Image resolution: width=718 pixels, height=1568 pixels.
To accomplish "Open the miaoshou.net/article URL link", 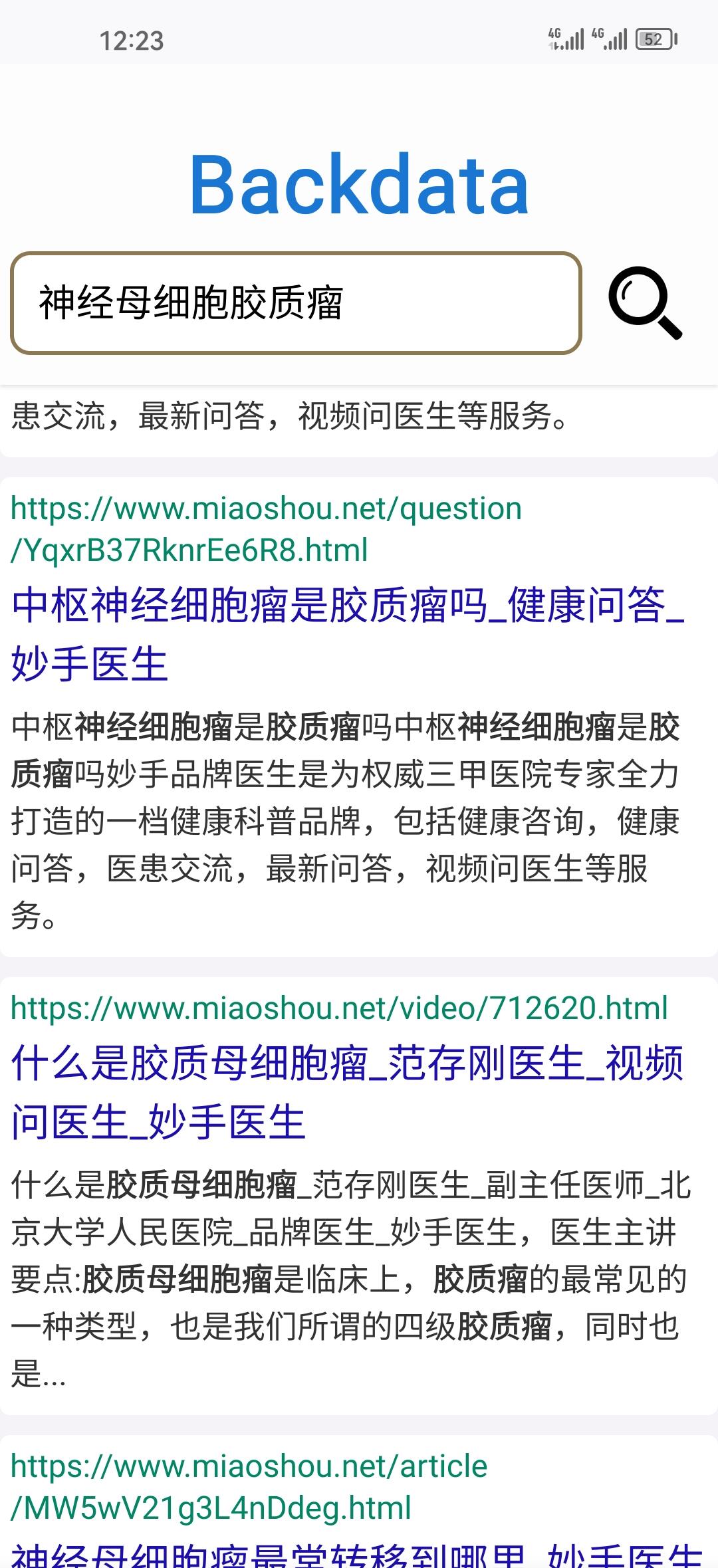I will tap(249, 1486).
